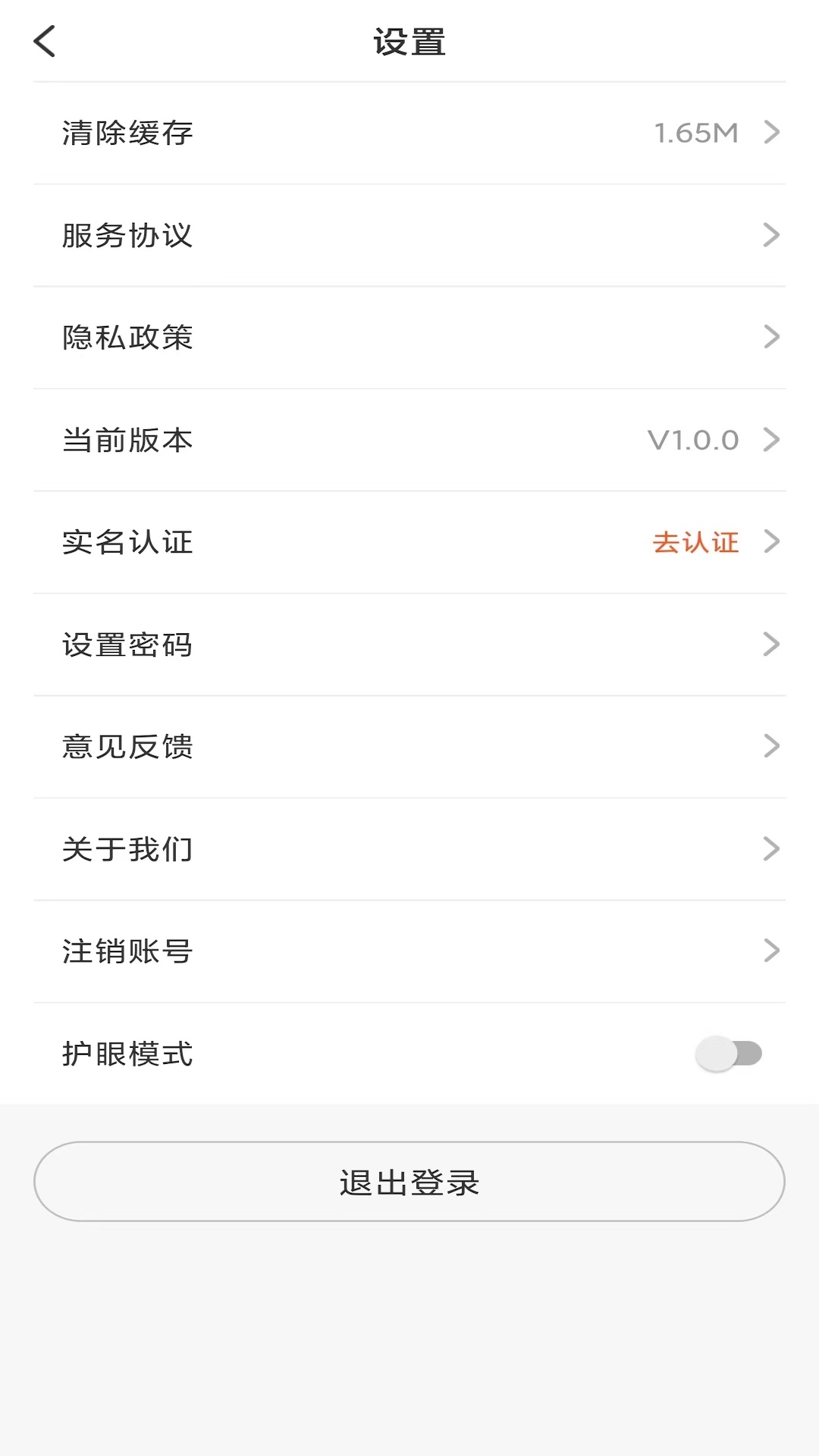Go back from the 设置 page
The width and height of the screenshot is (819, 1456).
45,42
